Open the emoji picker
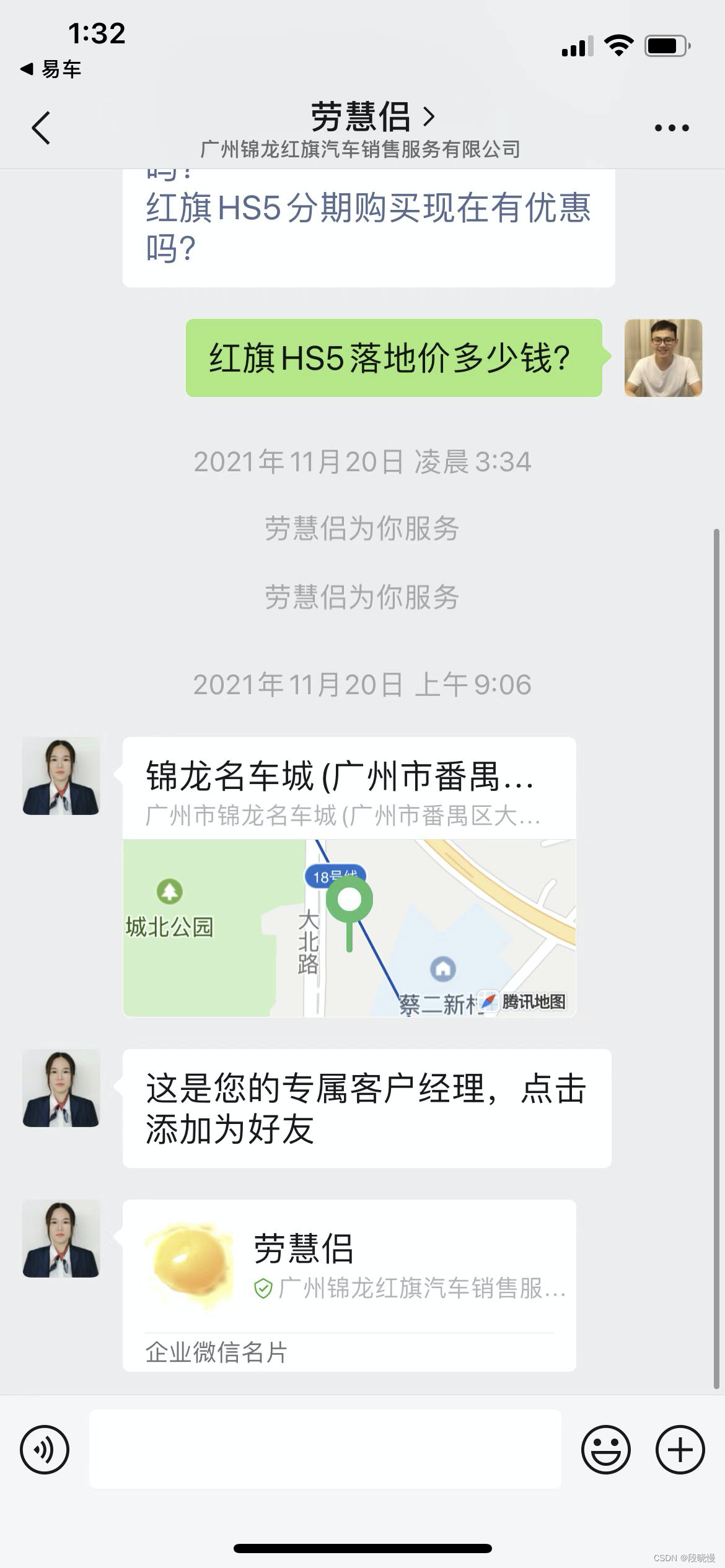Image resolution: width=725 pixels, height=1568 pixels. [x=605, y=1450]
